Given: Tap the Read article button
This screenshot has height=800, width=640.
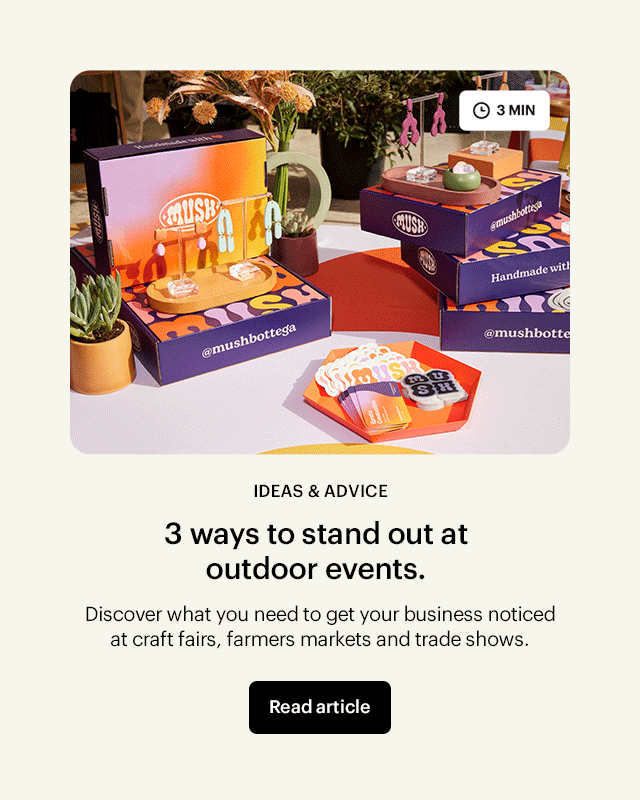Looking at the screenshot, I should [320, 707].
